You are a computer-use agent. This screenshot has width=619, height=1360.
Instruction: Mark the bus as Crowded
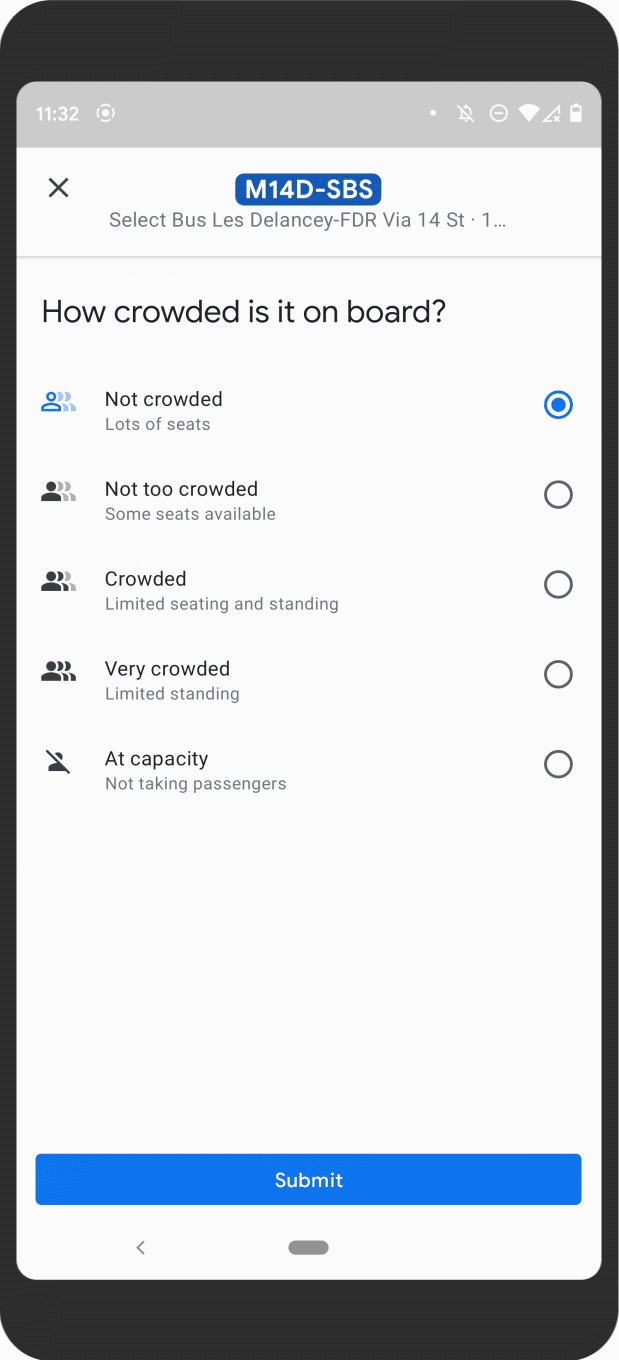(558, 585)
